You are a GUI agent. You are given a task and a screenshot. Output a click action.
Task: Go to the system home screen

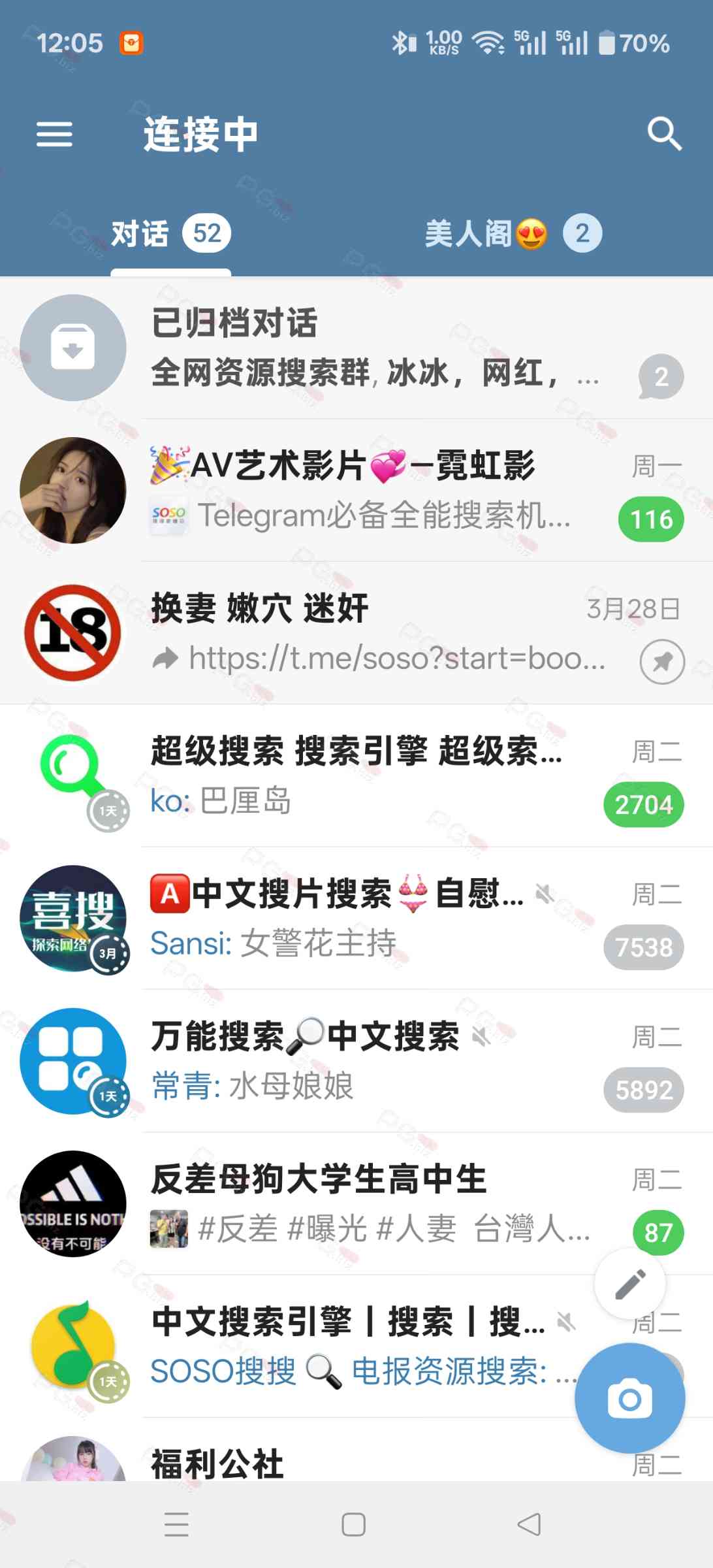click(353, 1525)
